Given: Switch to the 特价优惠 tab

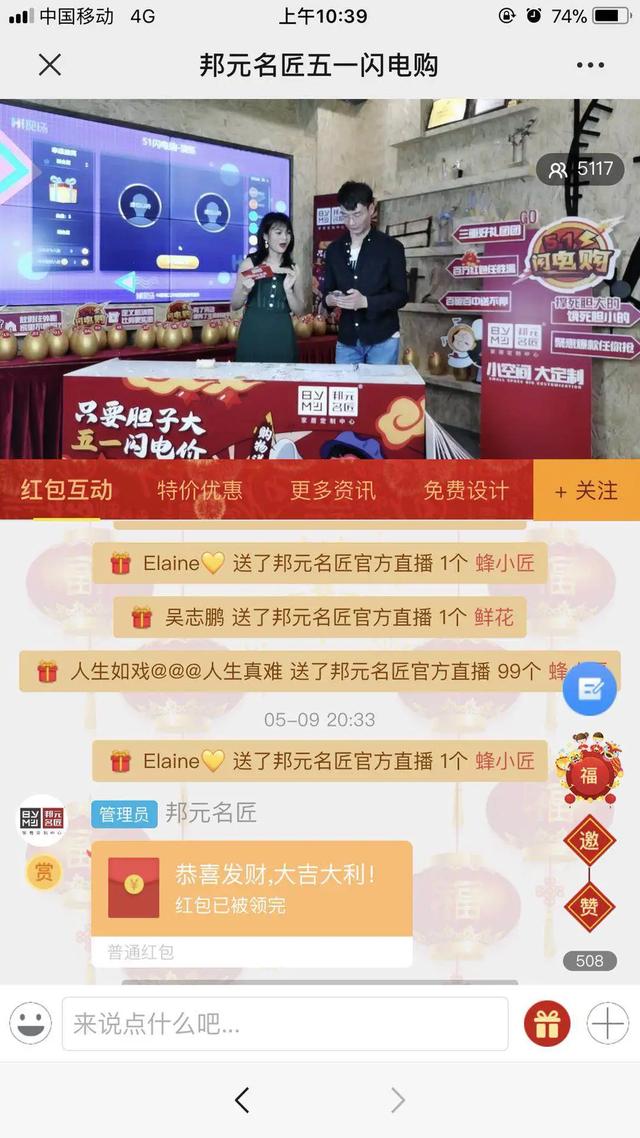Looking at the screenshot, I should [x=200, y=490].
